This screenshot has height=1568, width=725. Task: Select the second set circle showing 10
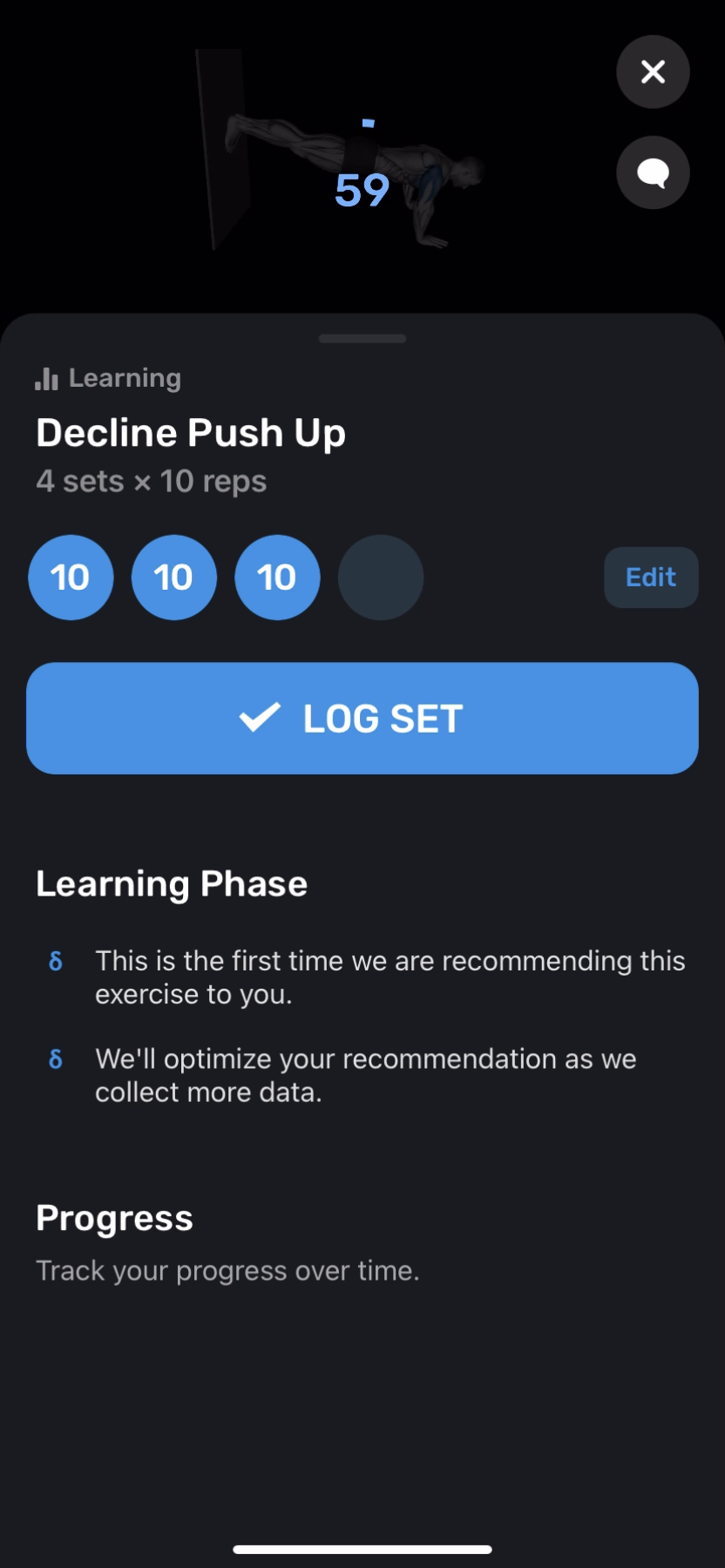(173, 577)
